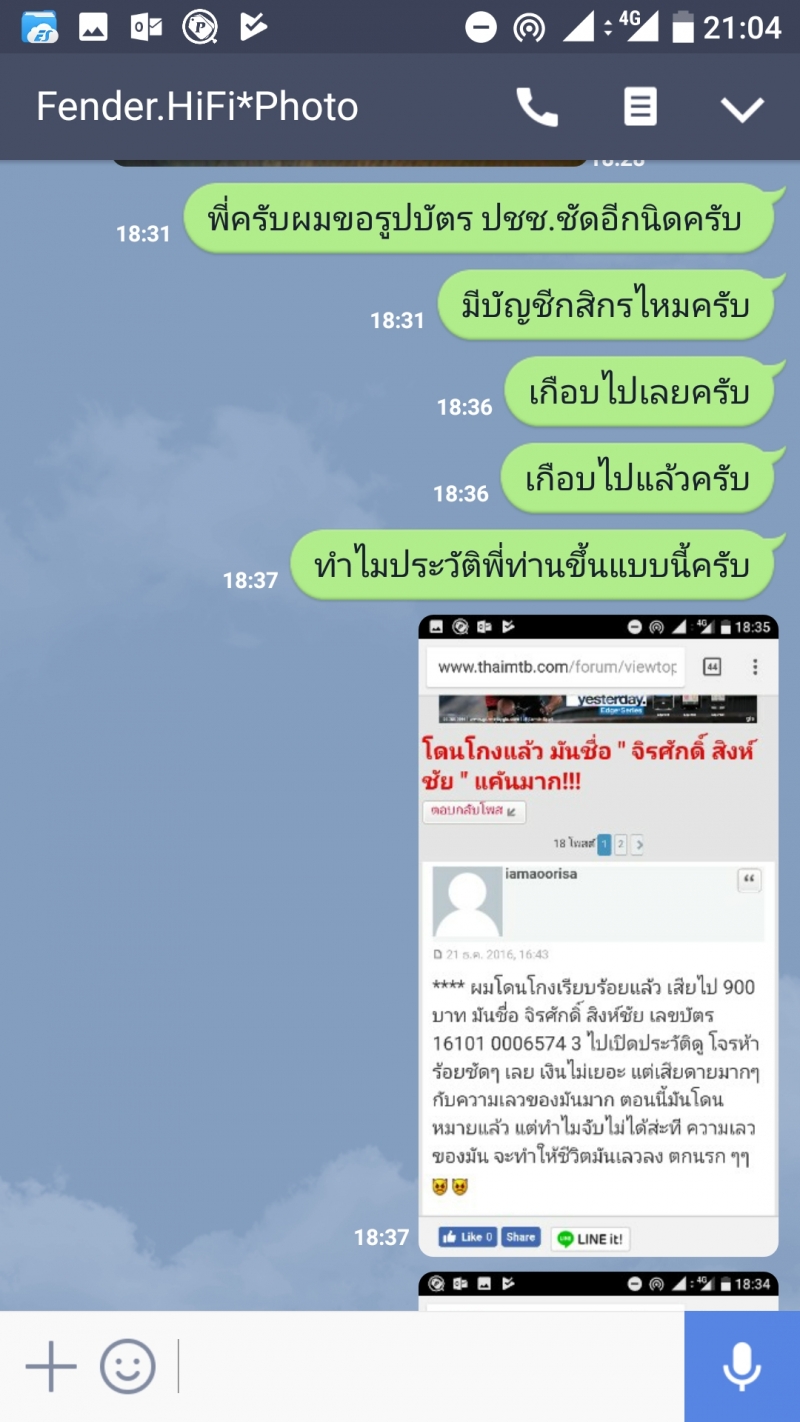Open the chat notes icon
800x1422 pixels.
click(x=640, y=107)
